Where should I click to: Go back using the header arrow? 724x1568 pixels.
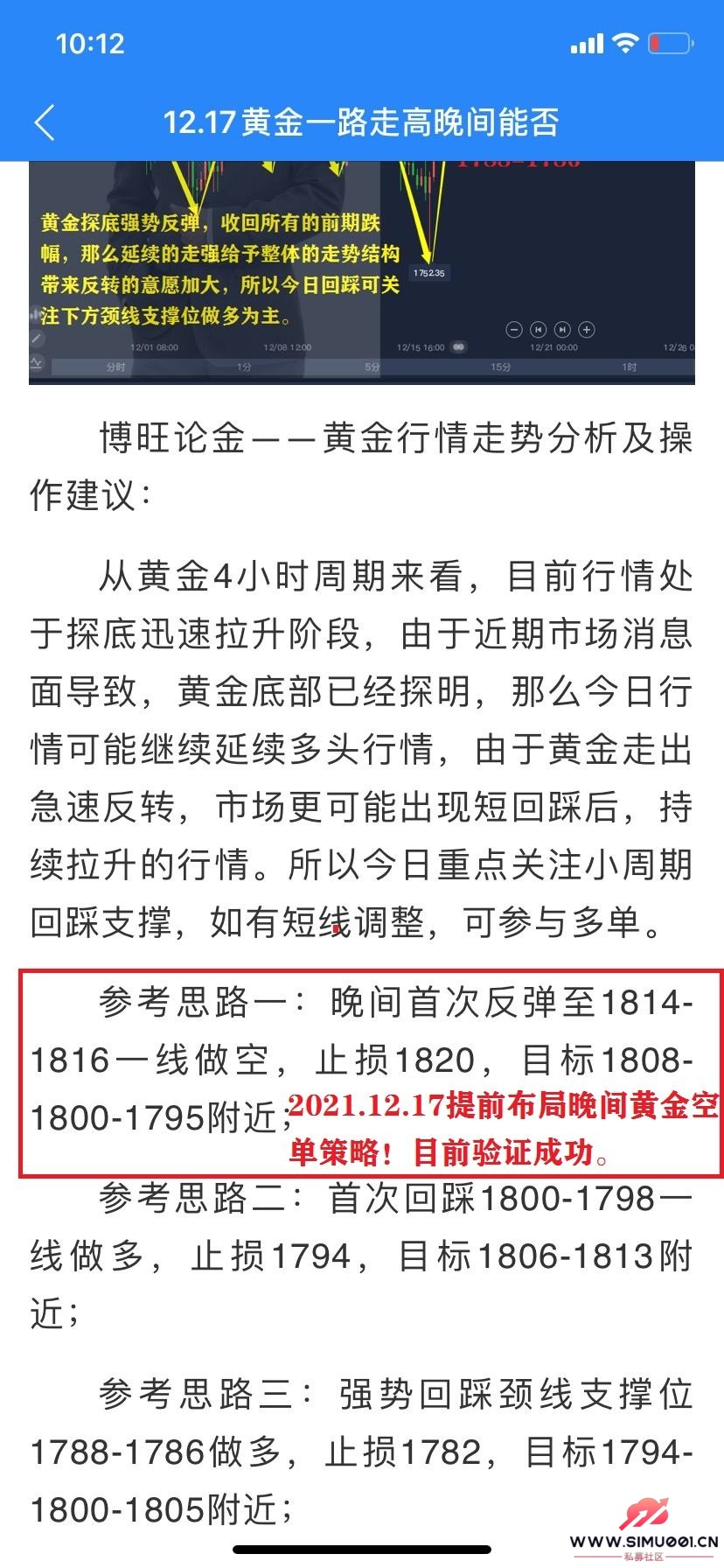(45, 122)
